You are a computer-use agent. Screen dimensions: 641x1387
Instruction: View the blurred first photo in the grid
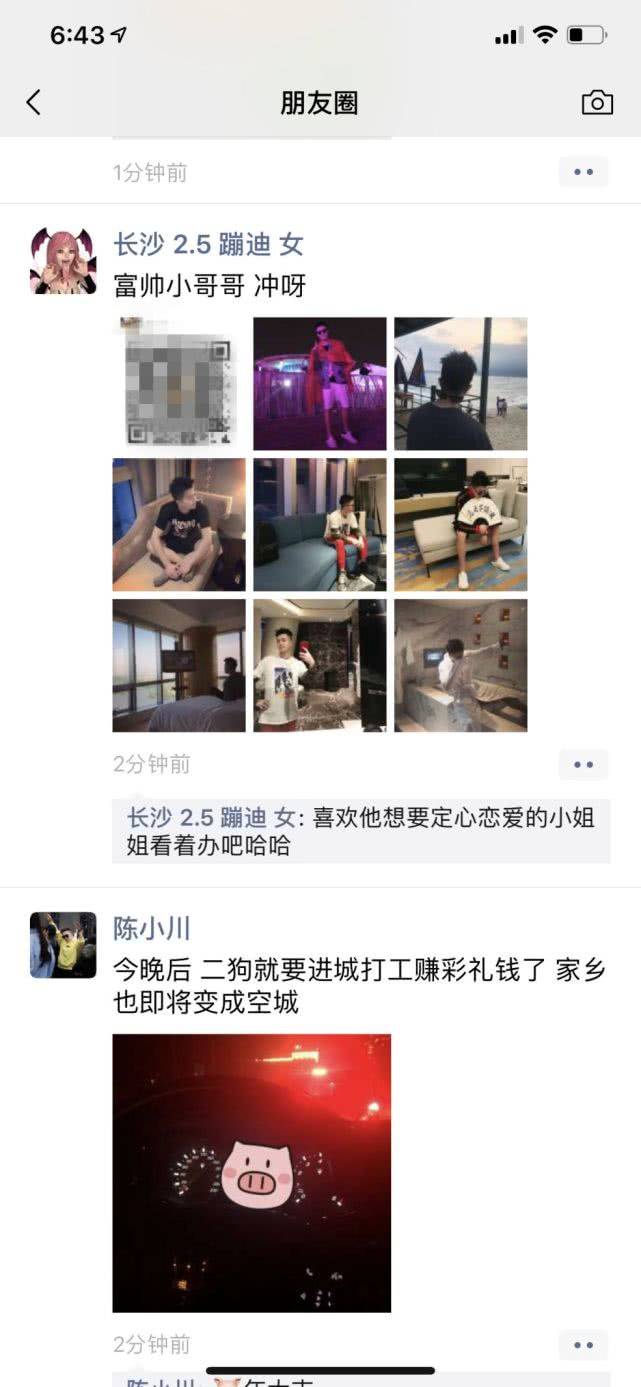pos(178,383)
